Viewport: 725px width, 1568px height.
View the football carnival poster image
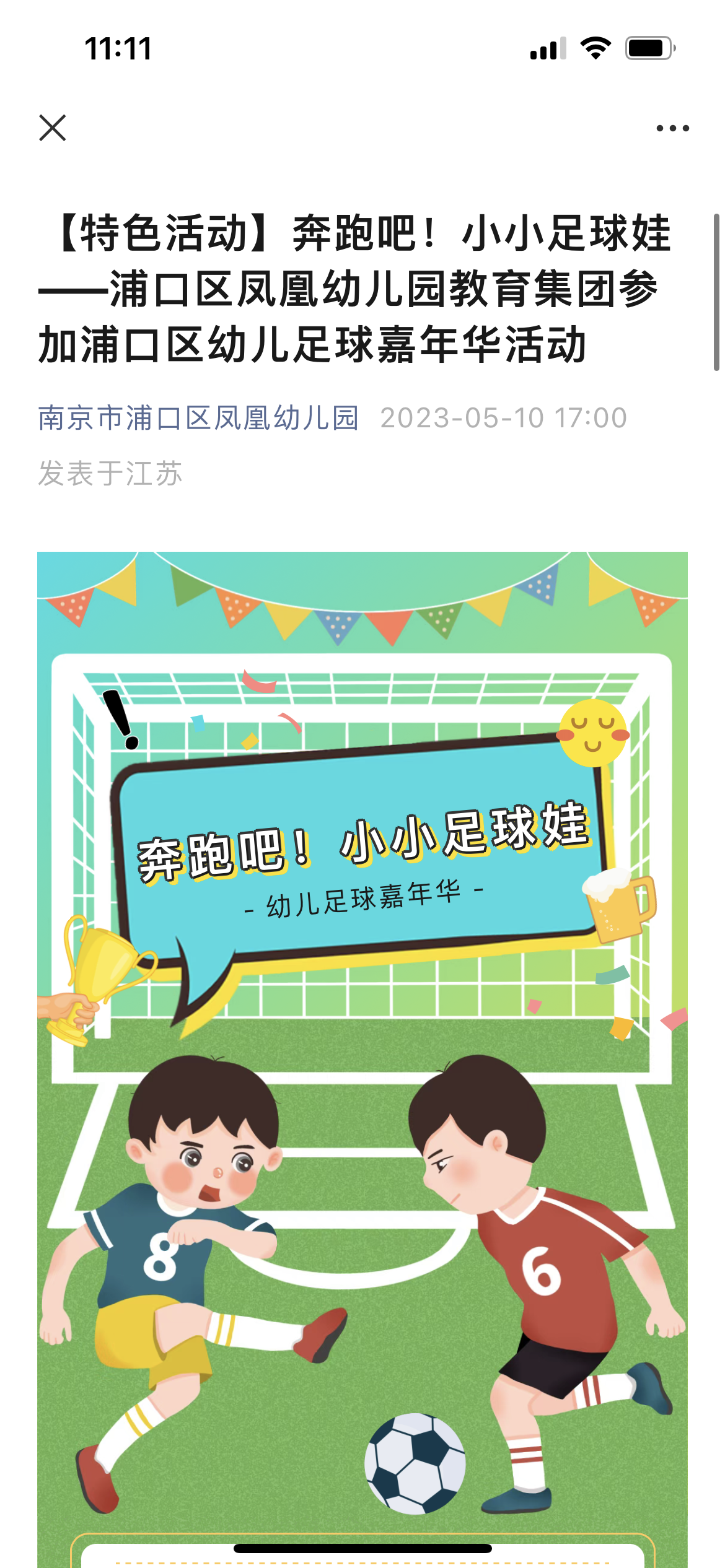tap(362, 1053)
